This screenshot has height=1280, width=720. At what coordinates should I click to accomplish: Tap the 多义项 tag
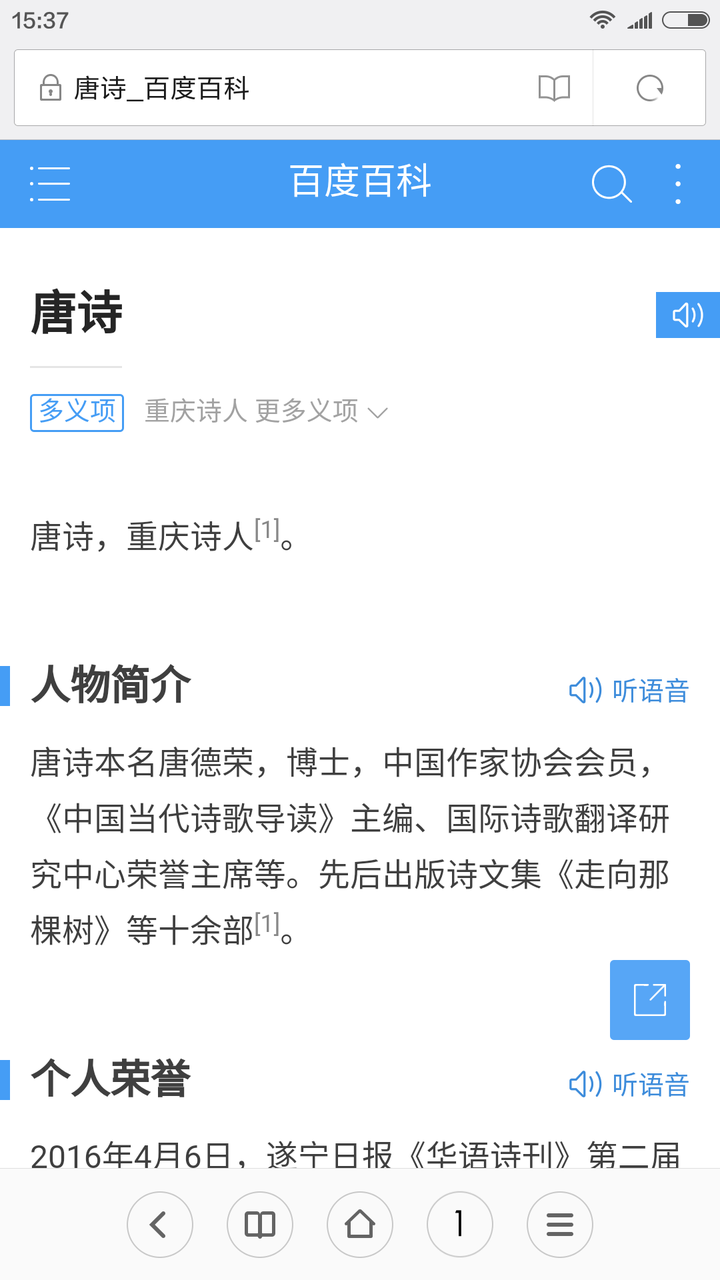pos(77,411)
